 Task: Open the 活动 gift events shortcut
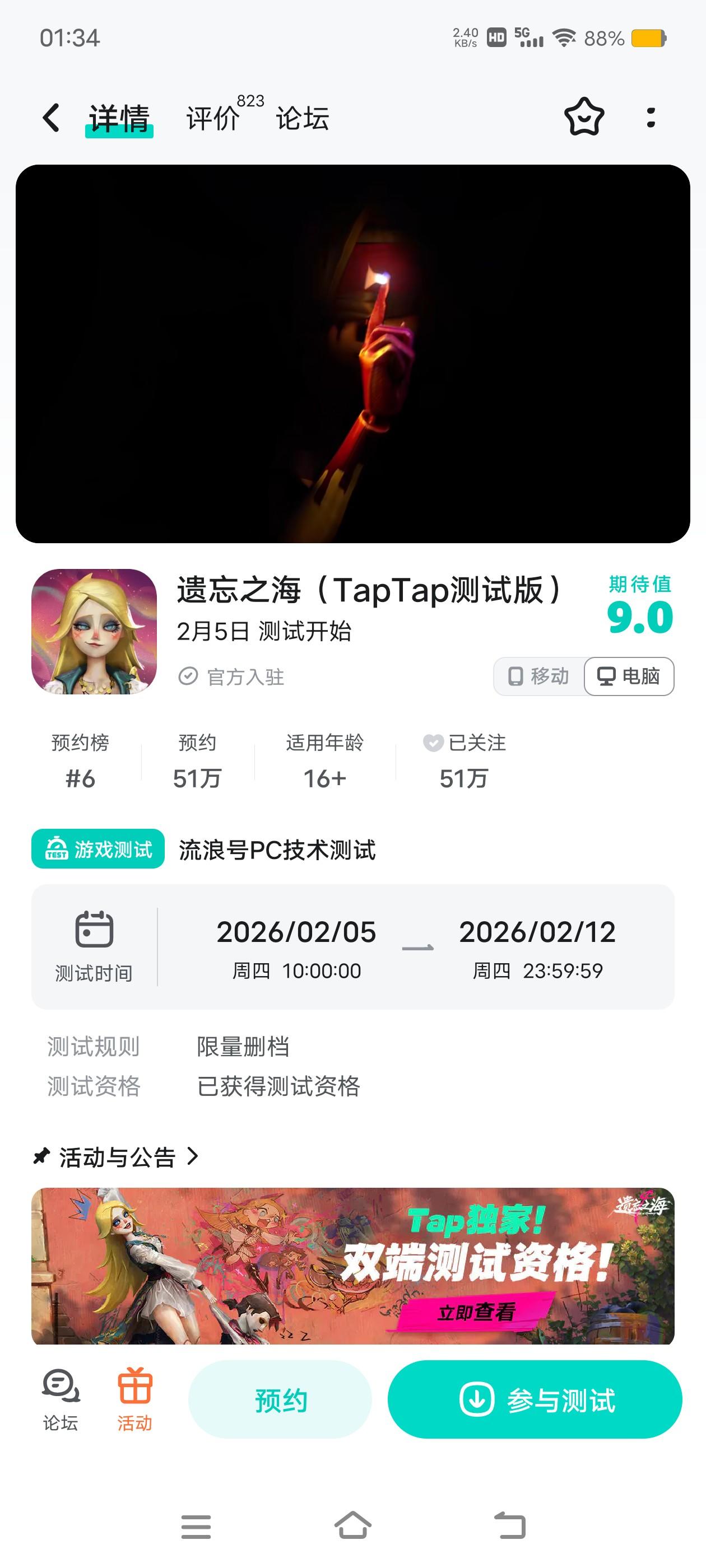click(134, 1399)
